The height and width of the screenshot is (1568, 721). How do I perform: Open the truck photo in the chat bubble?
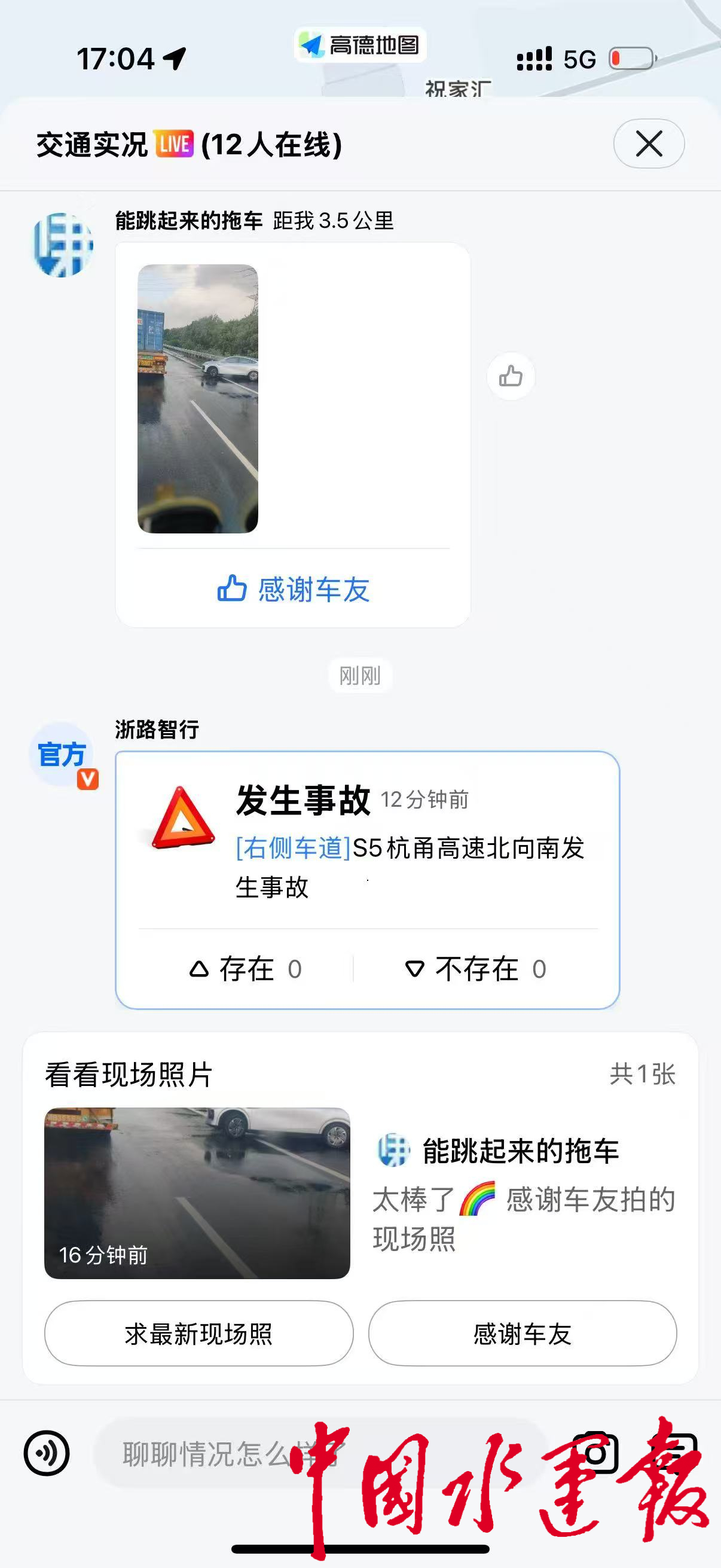(198, 399)
